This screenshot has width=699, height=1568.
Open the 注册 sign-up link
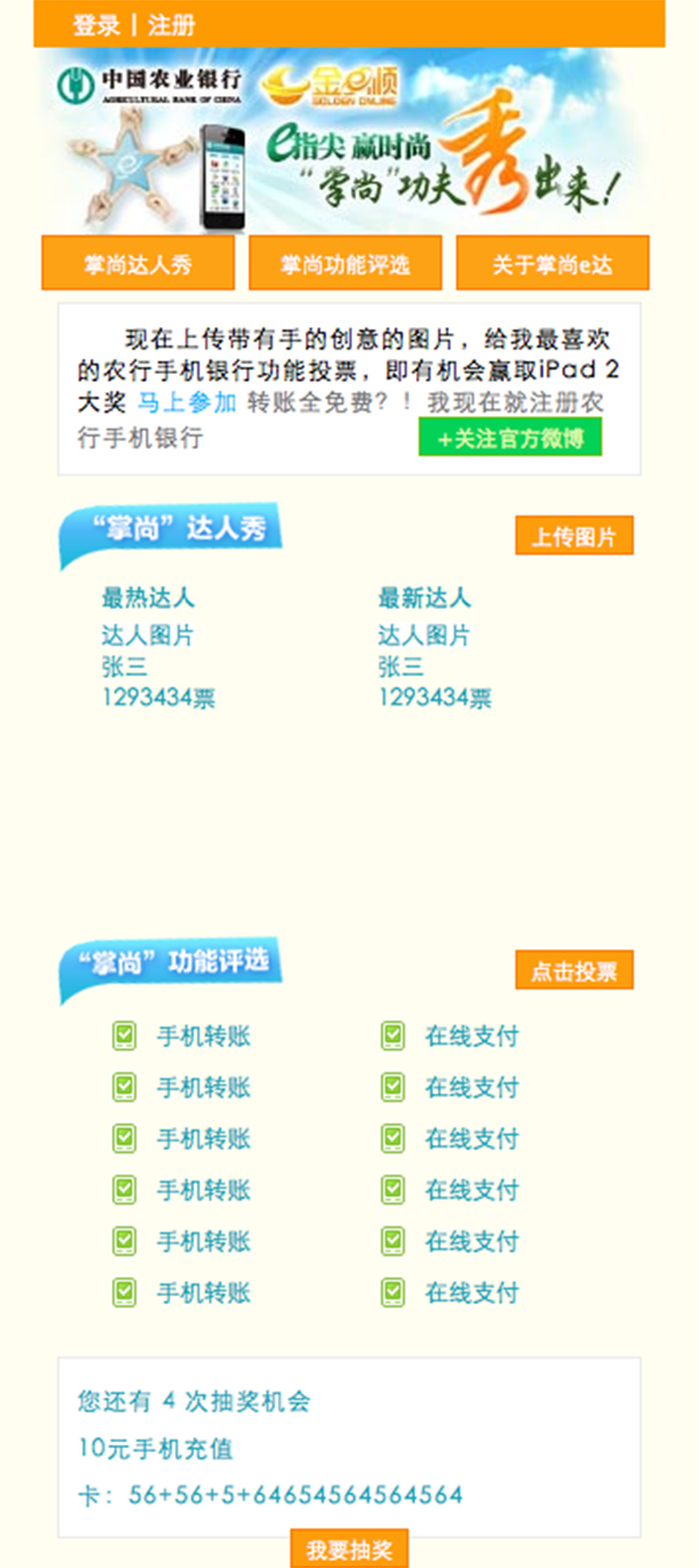(x=170, y=24)
